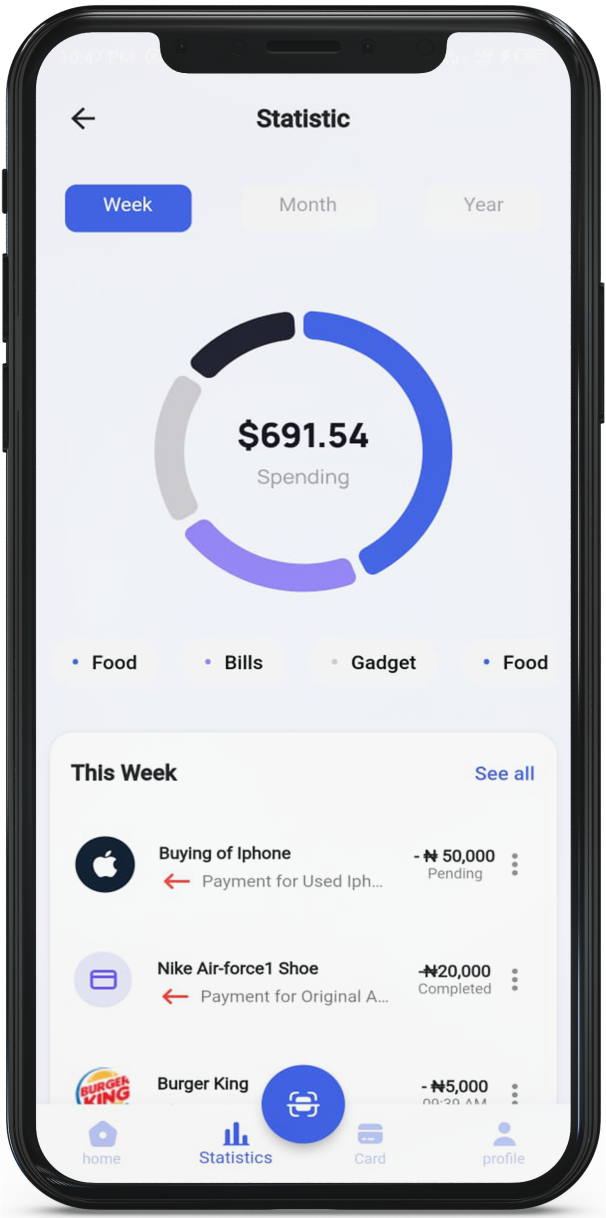Image resolution: width=606 pixels, height=1218 pixels.
Task: Open options for Nike Air-force1 Shoe
Action: coord(515,980)
